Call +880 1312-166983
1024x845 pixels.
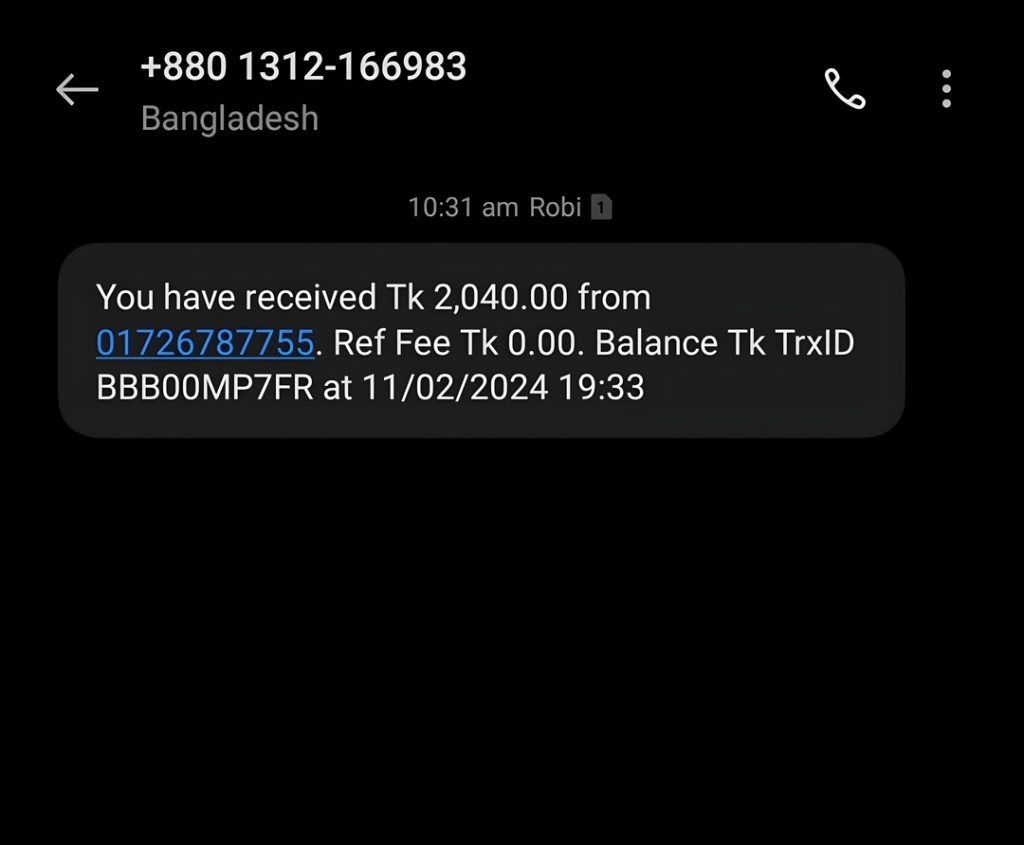coord(845,90)
